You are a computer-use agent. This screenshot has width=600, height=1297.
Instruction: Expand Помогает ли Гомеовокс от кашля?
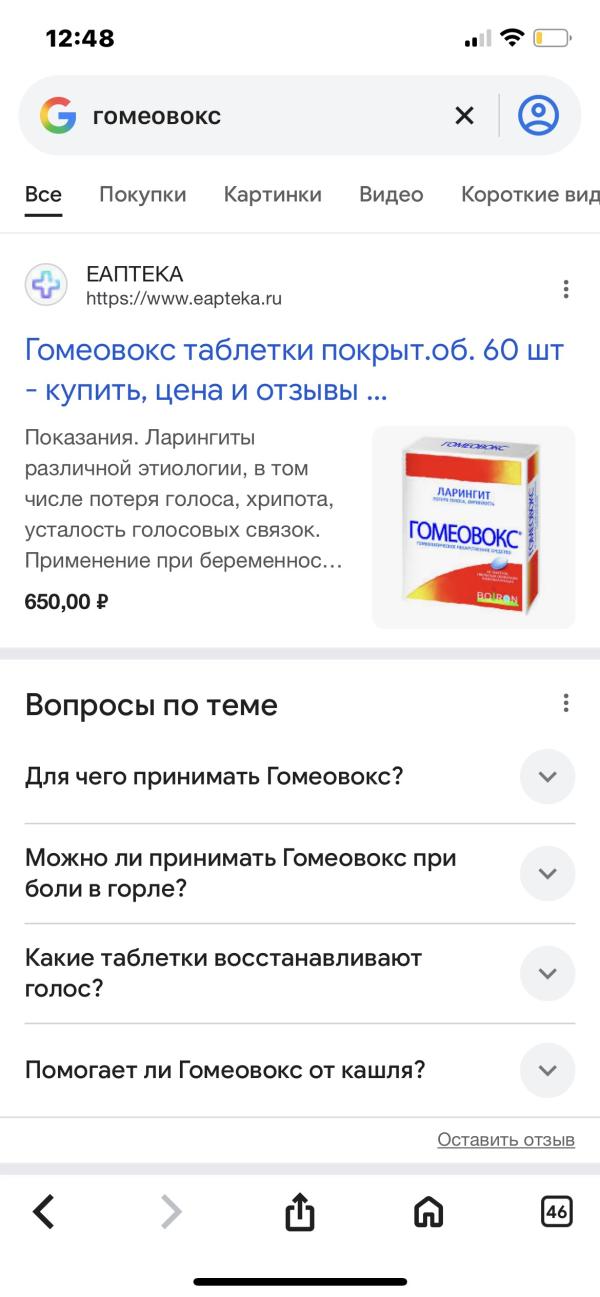click(547, 1070)
